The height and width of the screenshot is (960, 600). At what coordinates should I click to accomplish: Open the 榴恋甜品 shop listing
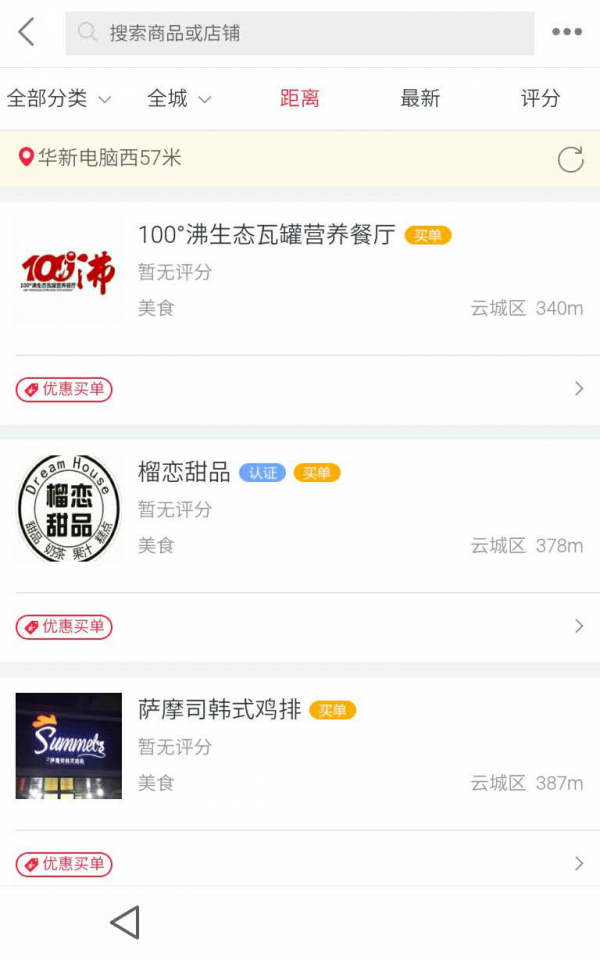pos(300,509)
